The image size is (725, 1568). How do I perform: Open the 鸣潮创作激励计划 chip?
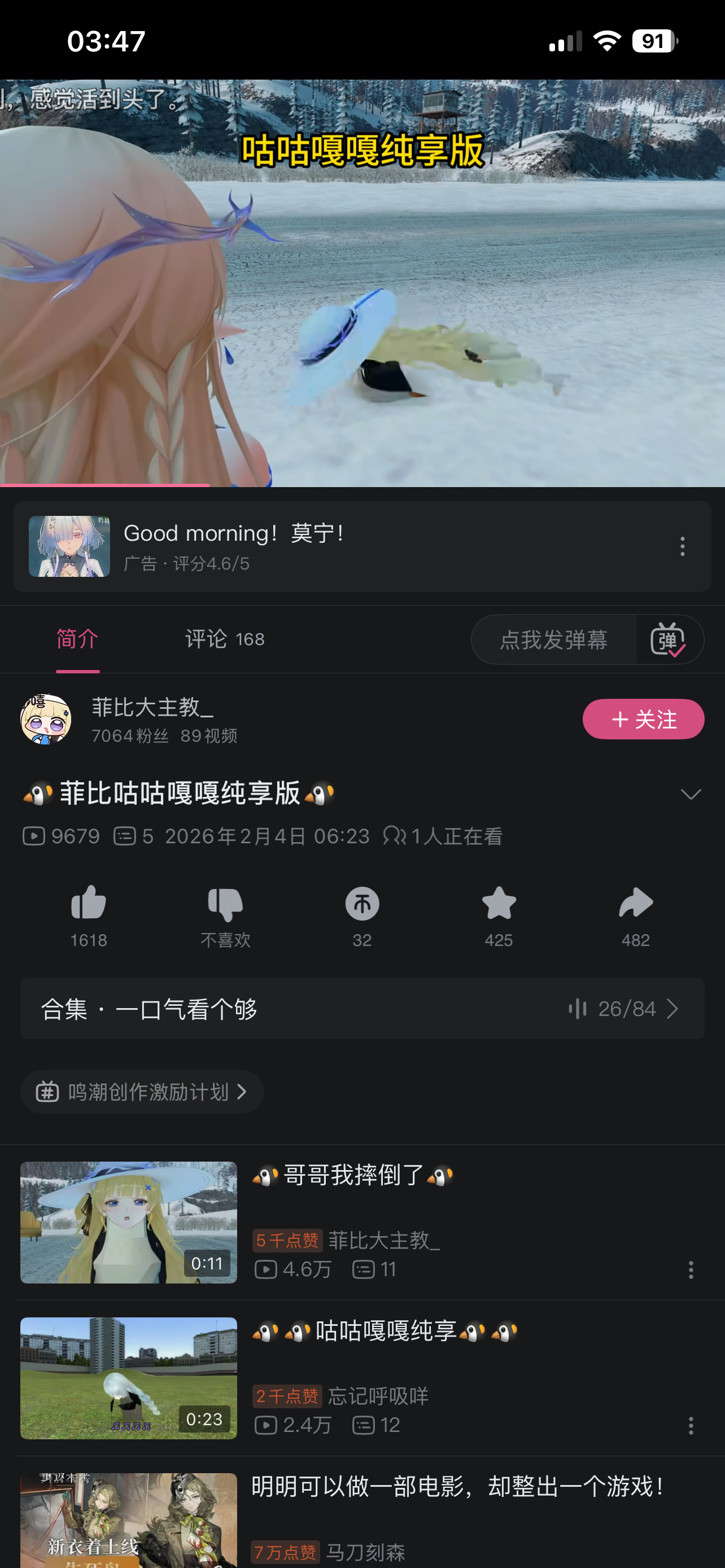(142, 1092)
